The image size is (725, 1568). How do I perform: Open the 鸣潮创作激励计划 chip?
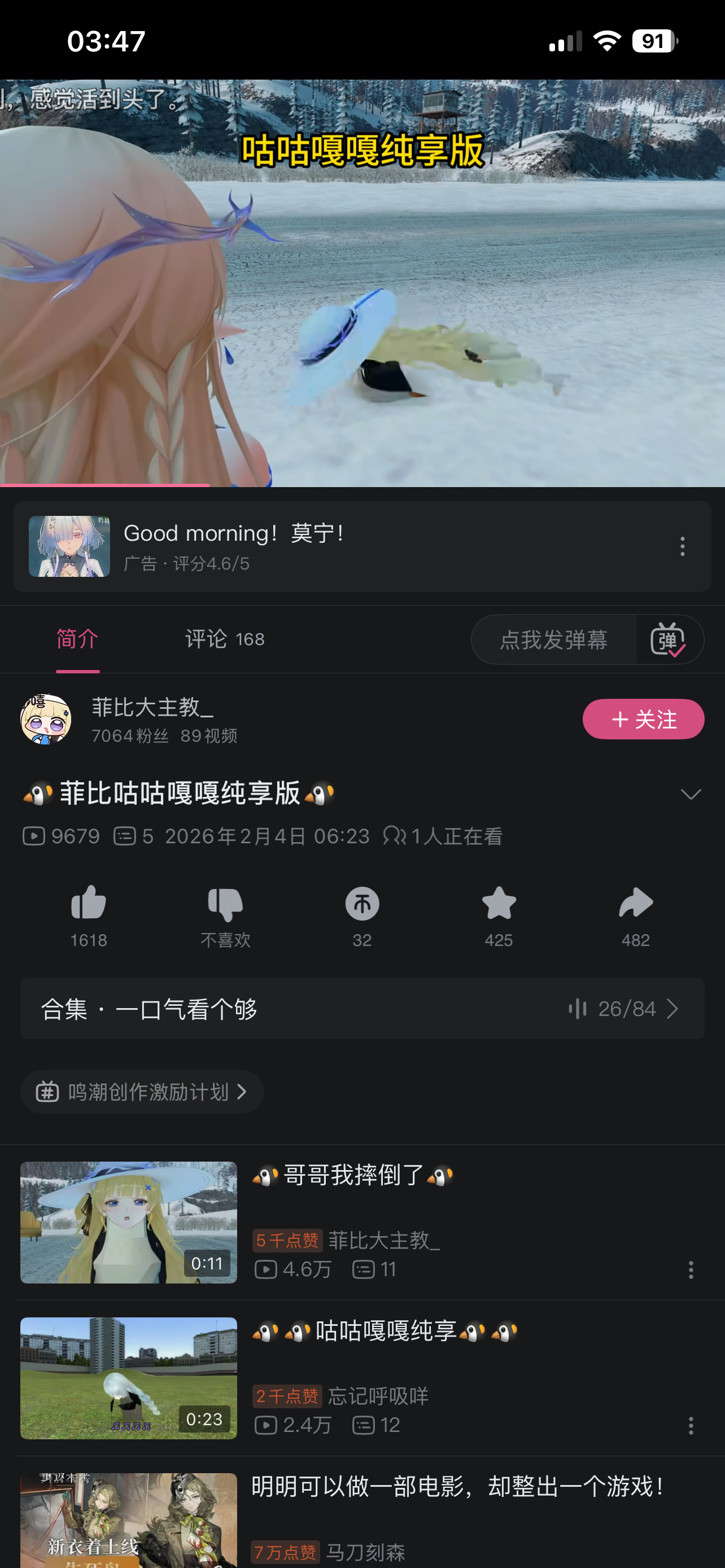(142, 1092)
